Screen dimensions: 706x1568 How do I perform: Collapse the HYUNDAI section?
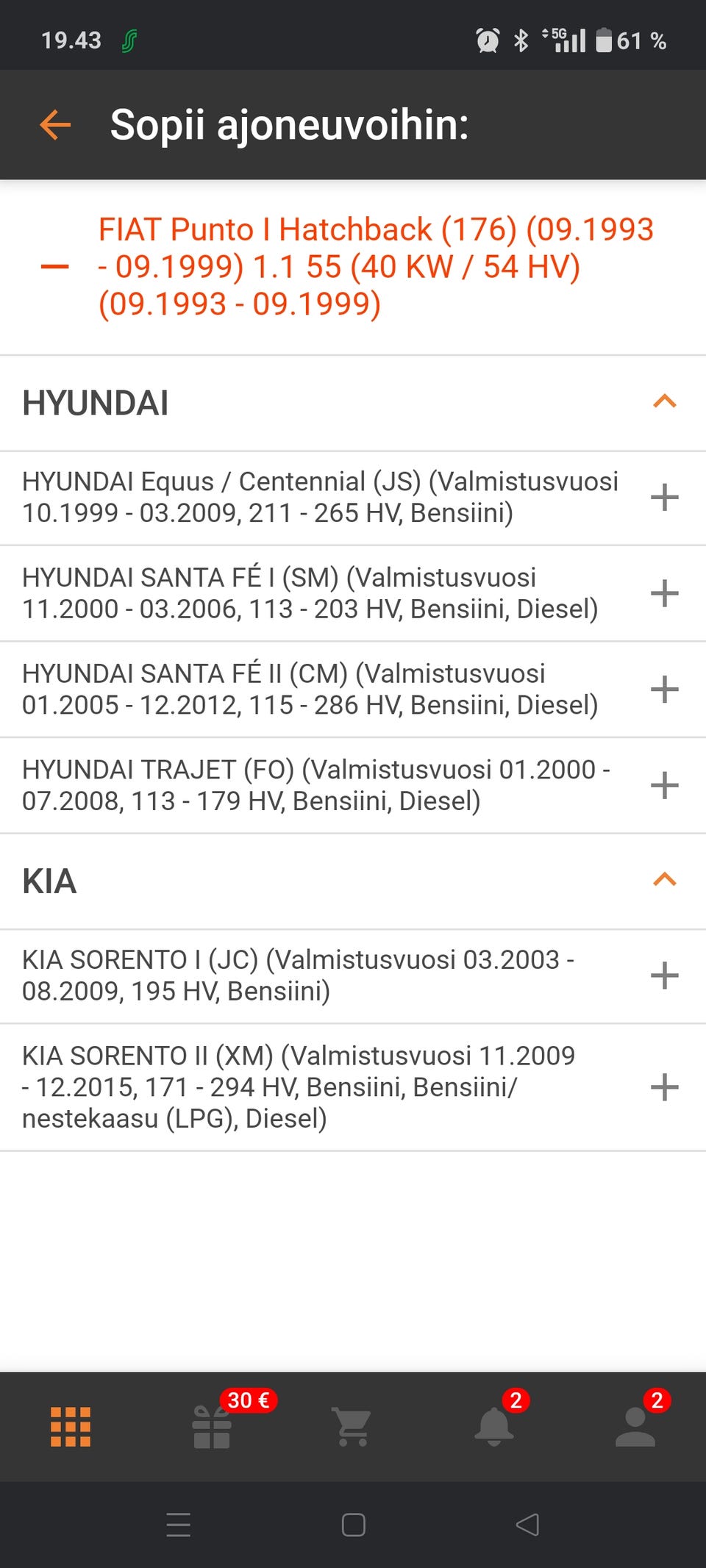(664, 402)
